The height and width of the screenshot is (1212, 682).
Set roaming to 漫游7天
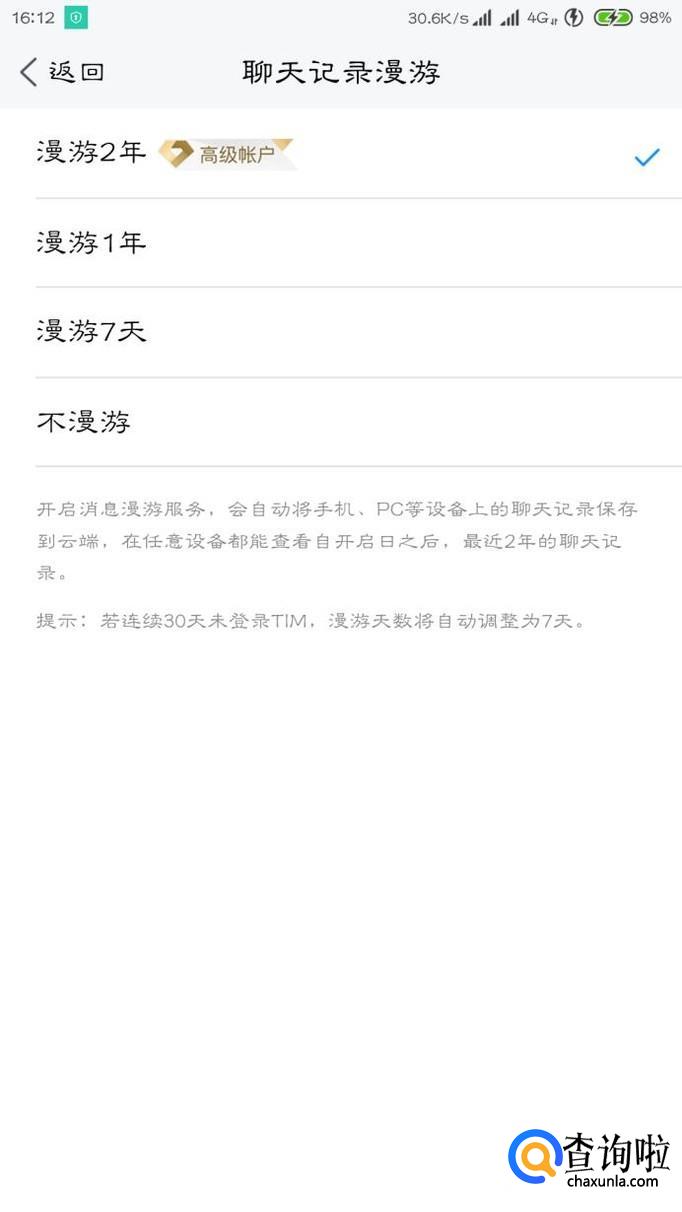(92, 332)
